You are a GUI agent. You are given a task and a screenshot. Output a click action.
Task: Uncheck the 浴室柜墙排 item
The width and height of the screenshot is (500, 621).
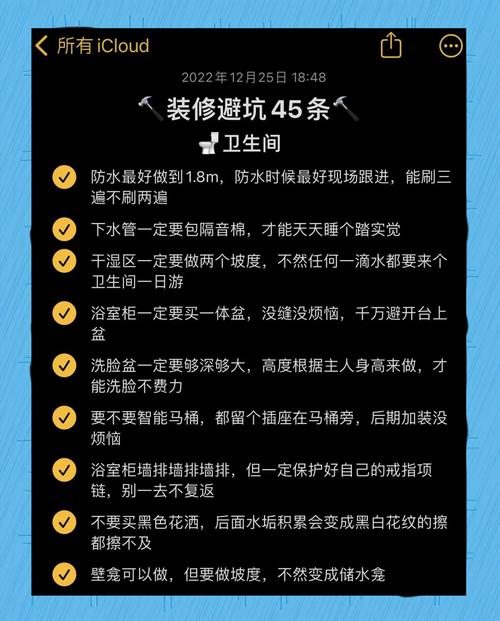coord(64,470)
